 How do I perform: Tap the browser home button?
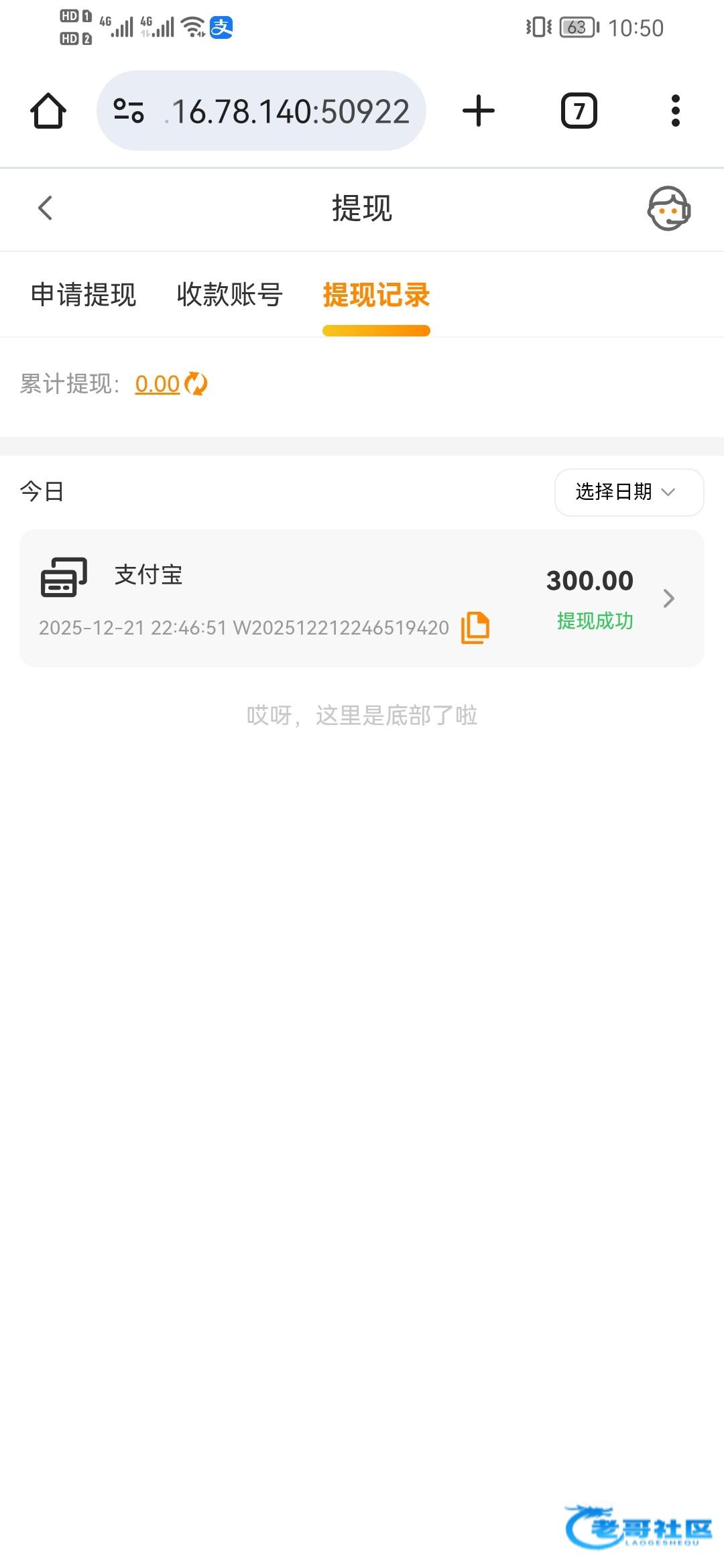pos(48,111)
